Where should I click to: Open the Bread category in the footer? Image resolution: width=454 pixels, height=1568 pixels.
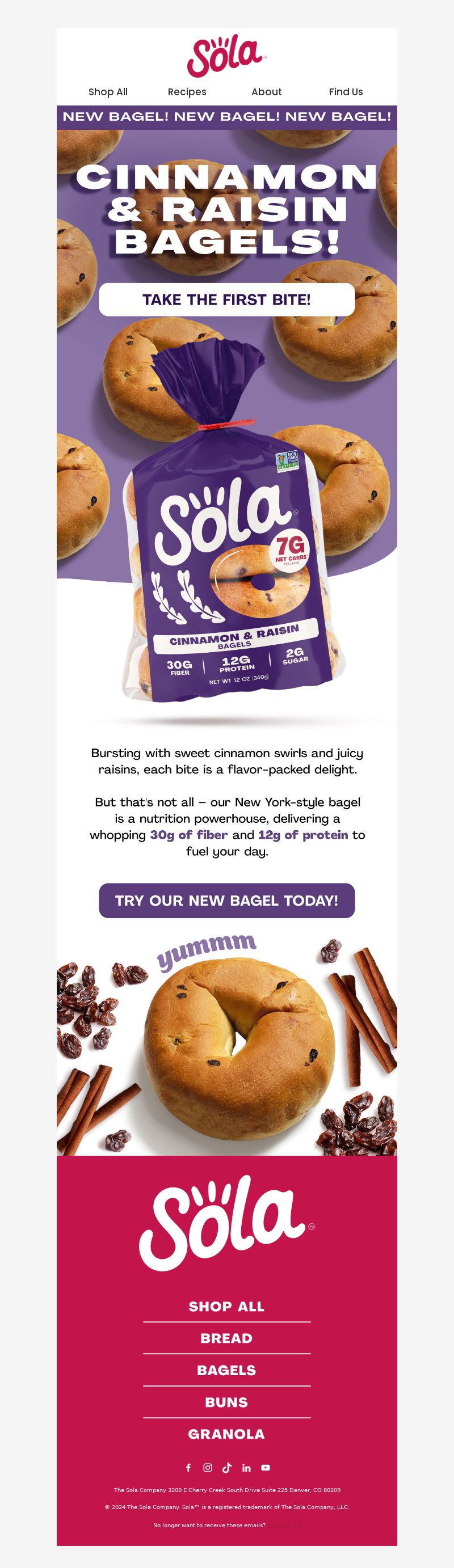(226, 1338)
